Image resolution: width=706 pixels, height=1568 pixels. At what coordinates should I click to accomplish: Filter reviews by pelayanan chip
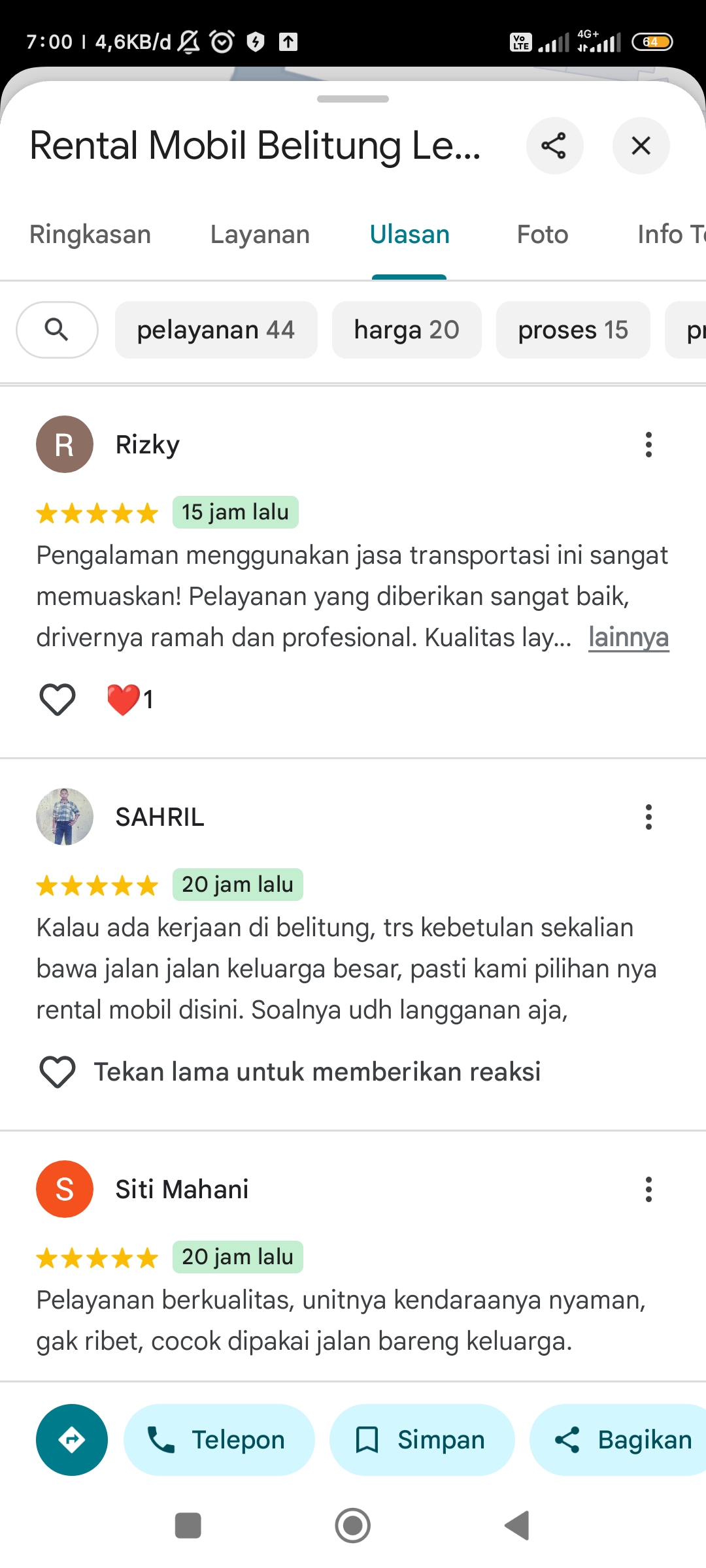[x=216, y=330]
